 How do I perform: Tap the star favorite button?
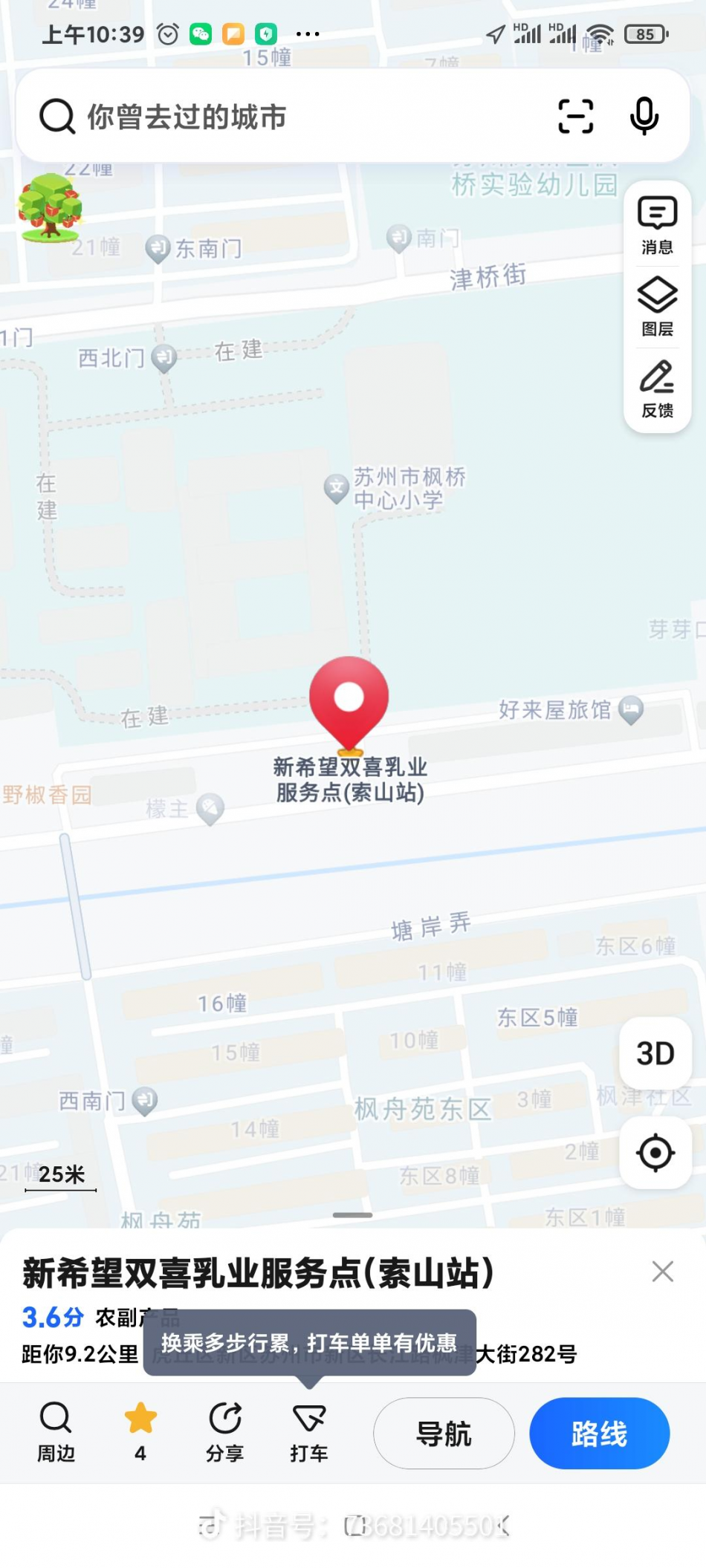tap(140, 1431)
